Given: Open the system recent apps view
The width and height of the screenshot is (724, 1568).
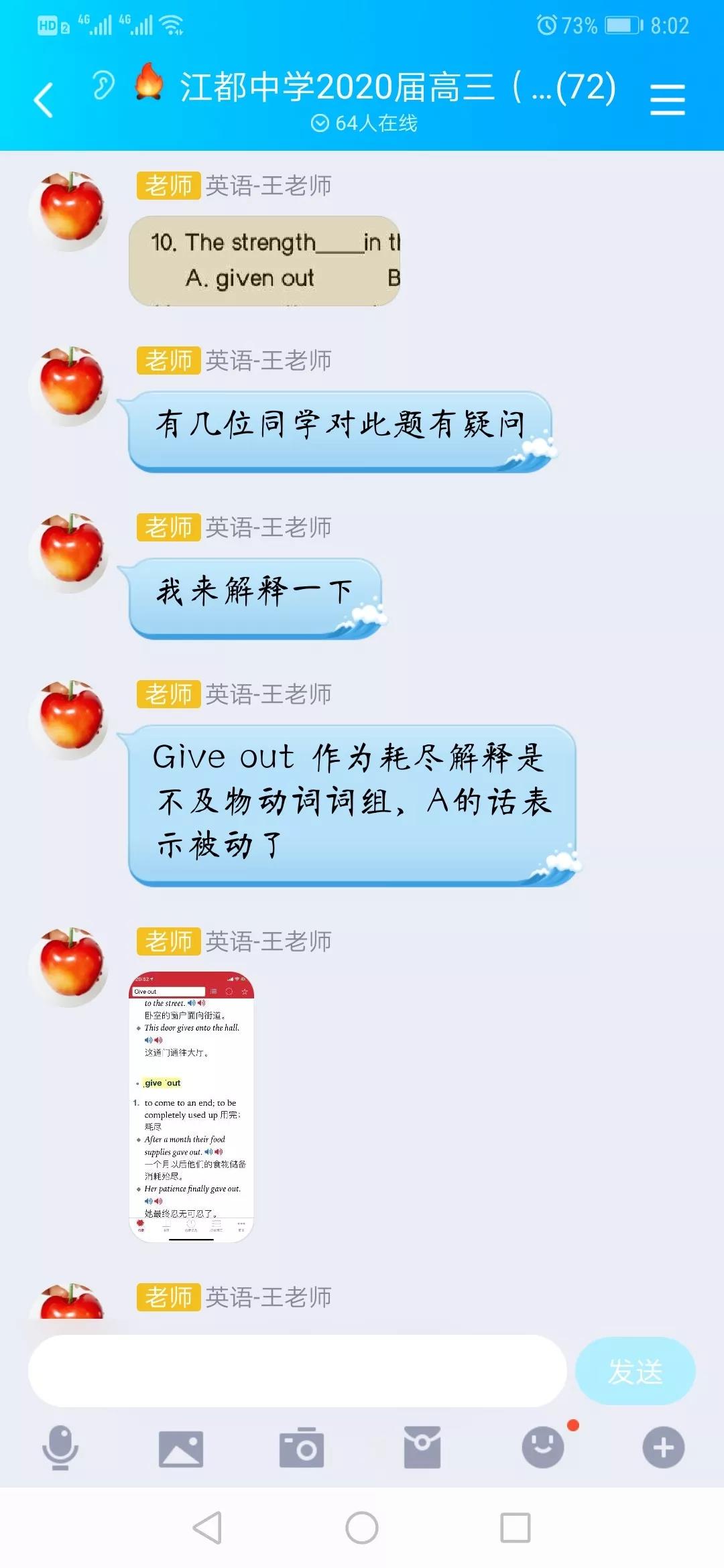Looking at the screenshot, I should pyautogui.click(x=516, y=1528).
